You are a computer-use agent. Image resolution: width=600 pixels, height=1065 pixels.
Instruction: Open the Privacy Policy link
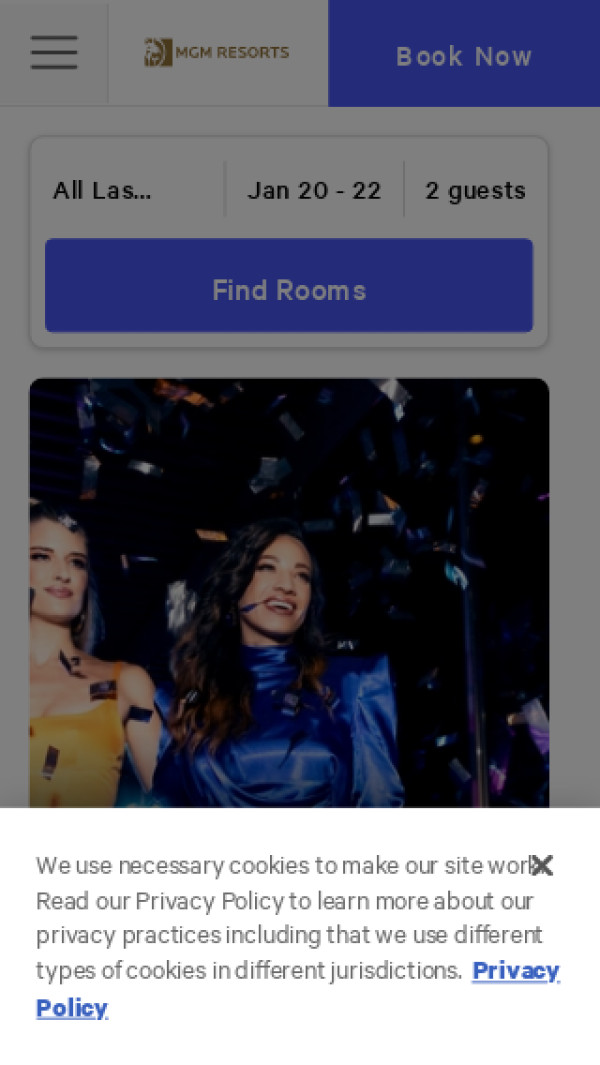[x=514, y=971]
